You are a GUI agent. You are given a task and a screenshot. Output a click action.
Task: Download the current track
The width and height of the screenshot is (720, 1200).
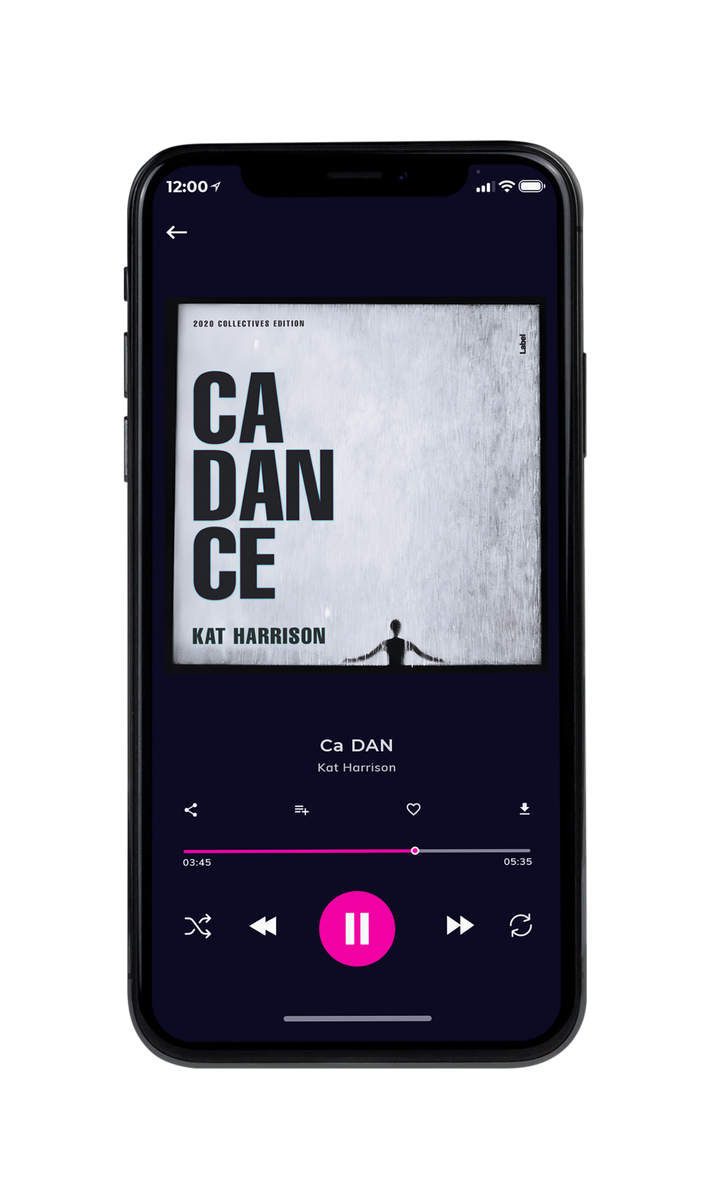(524, 809)
